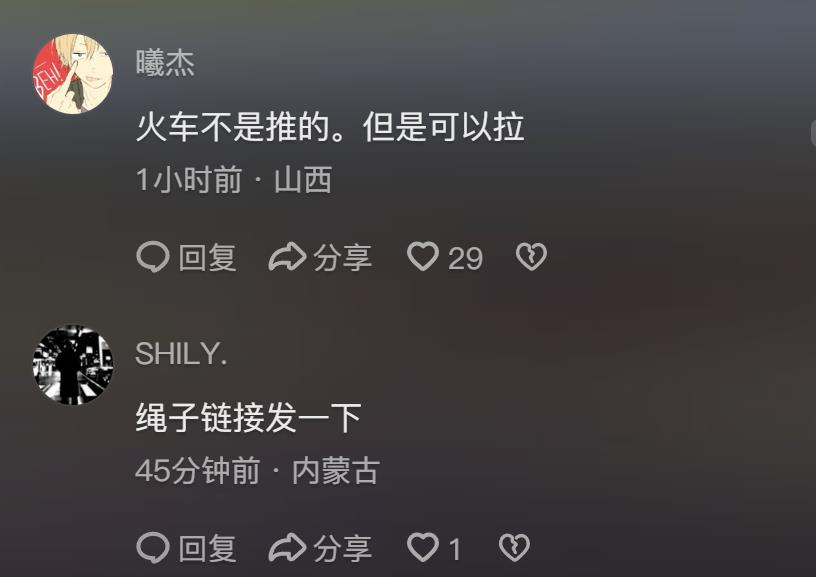Like SHILY.'s comment with 1 like

point(424,548)
